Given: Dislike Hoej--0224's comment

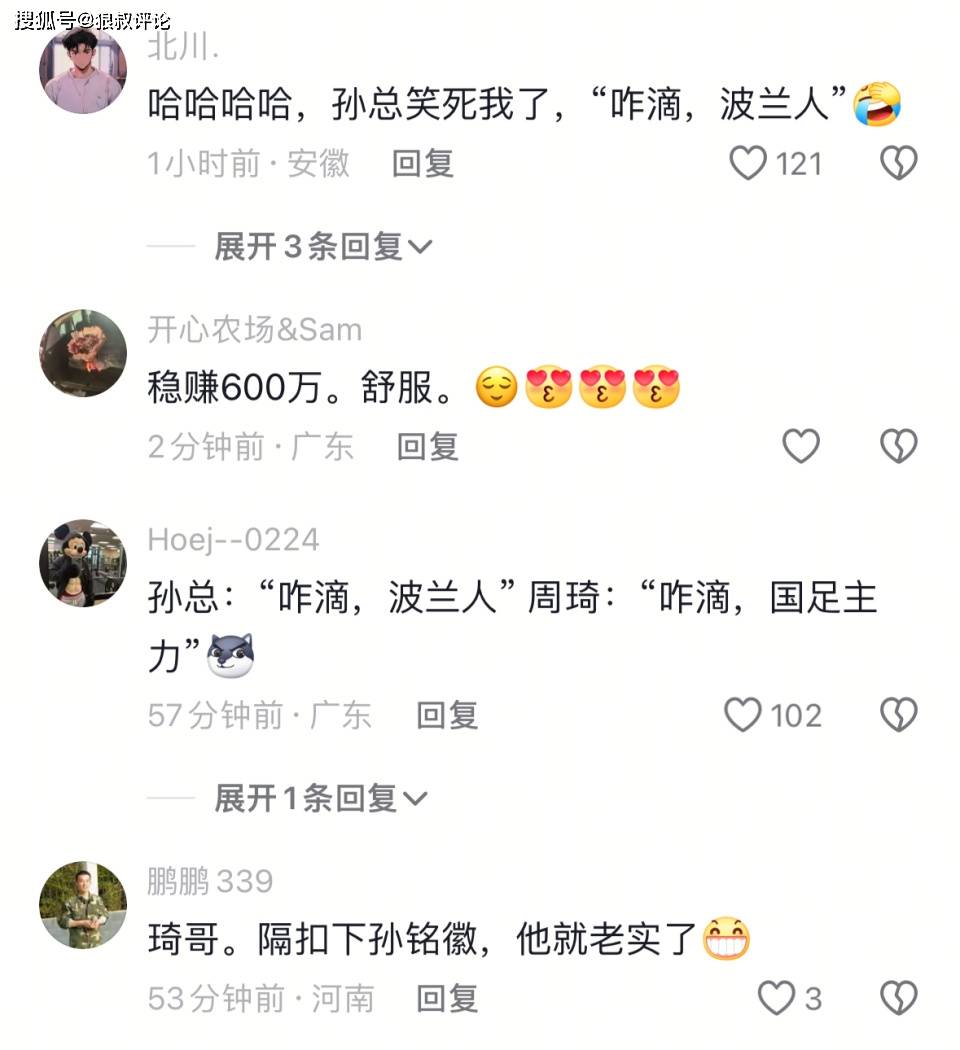Looking at the screenshot, I should point(898,715).
